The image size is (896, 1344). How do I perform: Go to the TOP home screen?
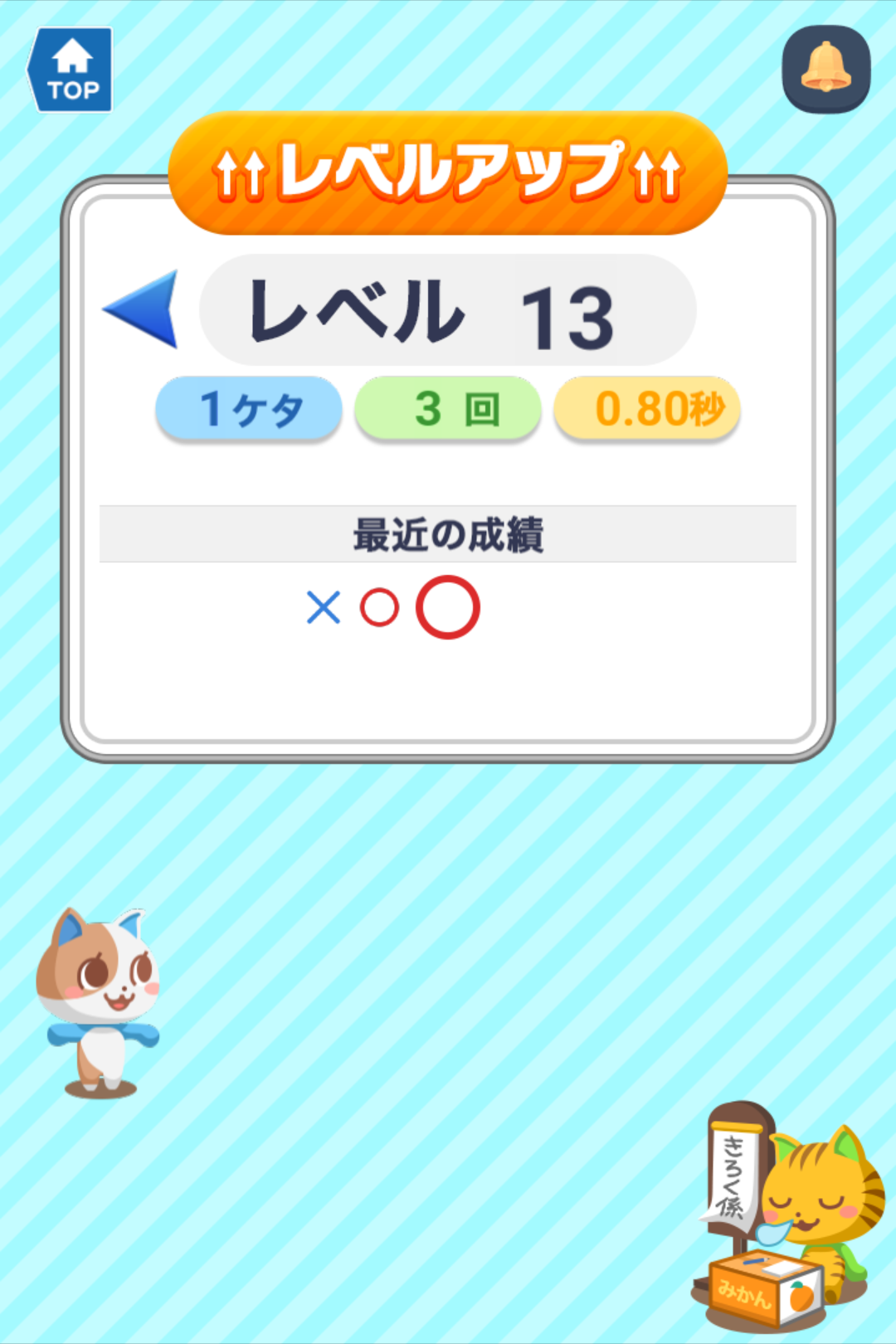tap(71, 70)
